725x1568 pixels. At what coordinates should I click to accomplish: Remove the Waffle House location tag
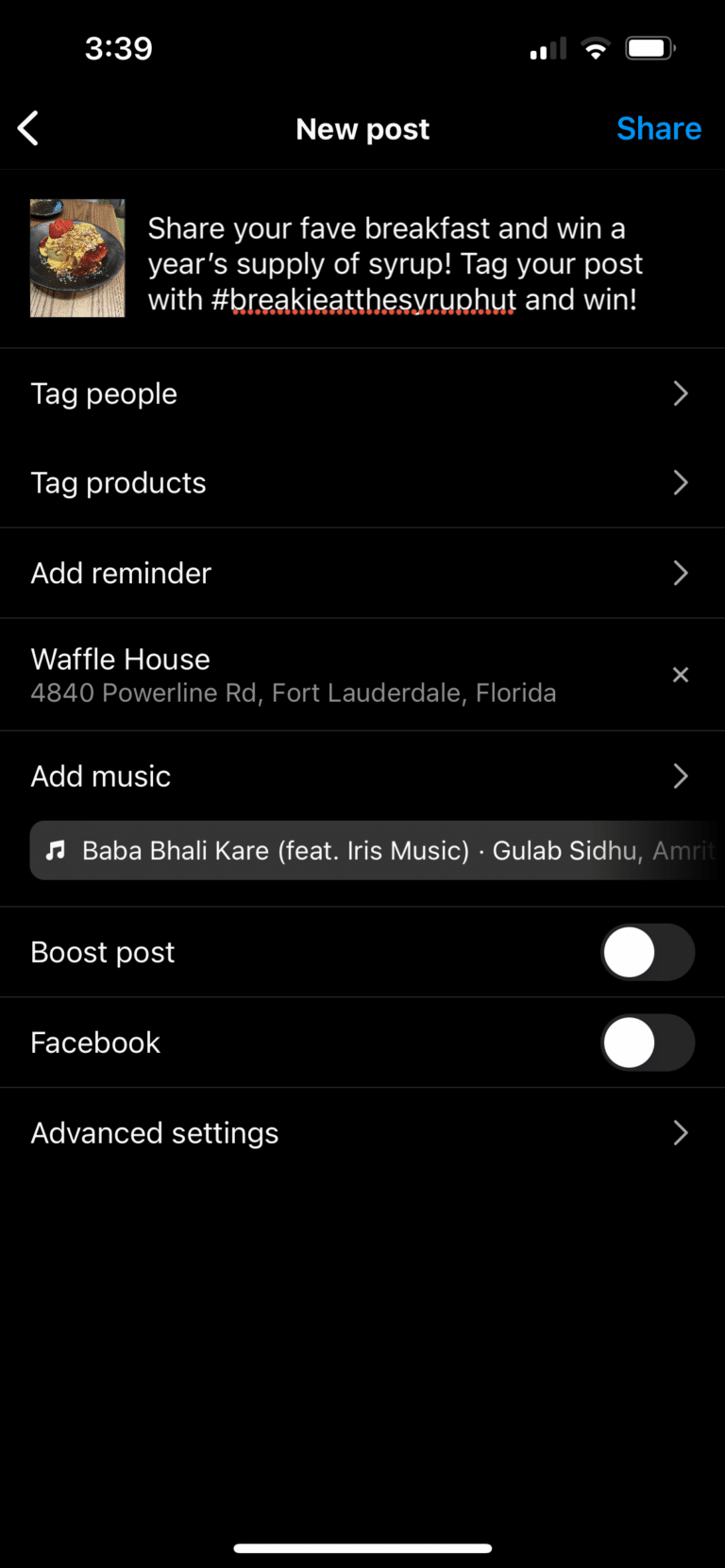(x=681, y=674)
